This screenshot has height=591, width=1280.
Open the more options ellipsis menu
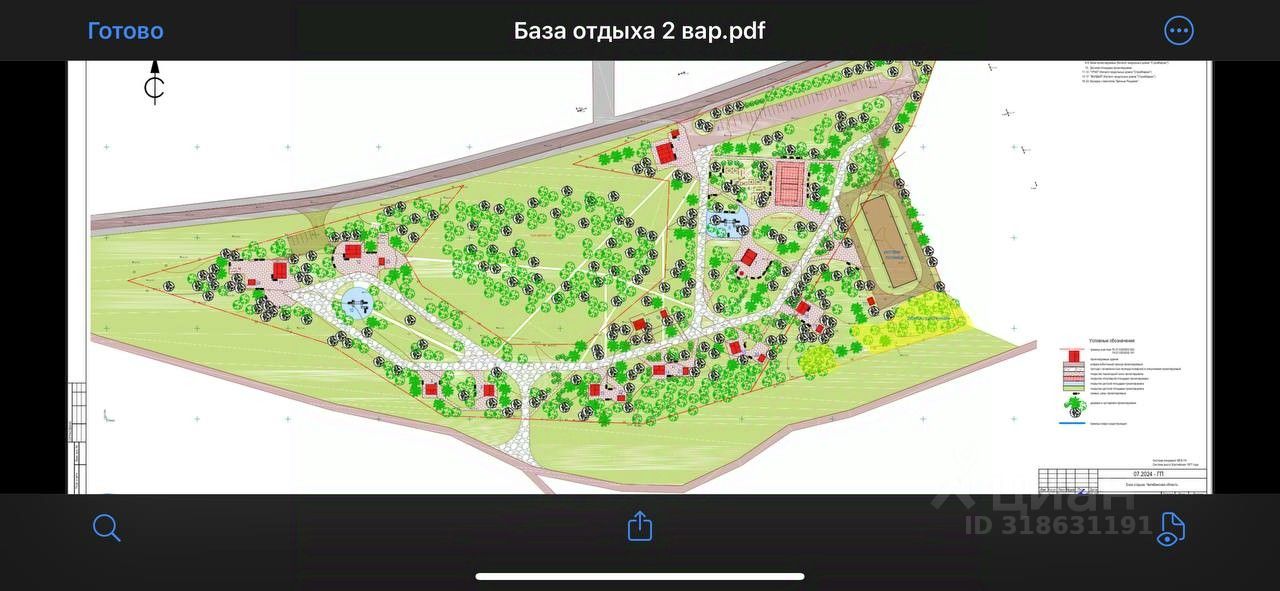pyautogui.click(x=1179, y=31)
